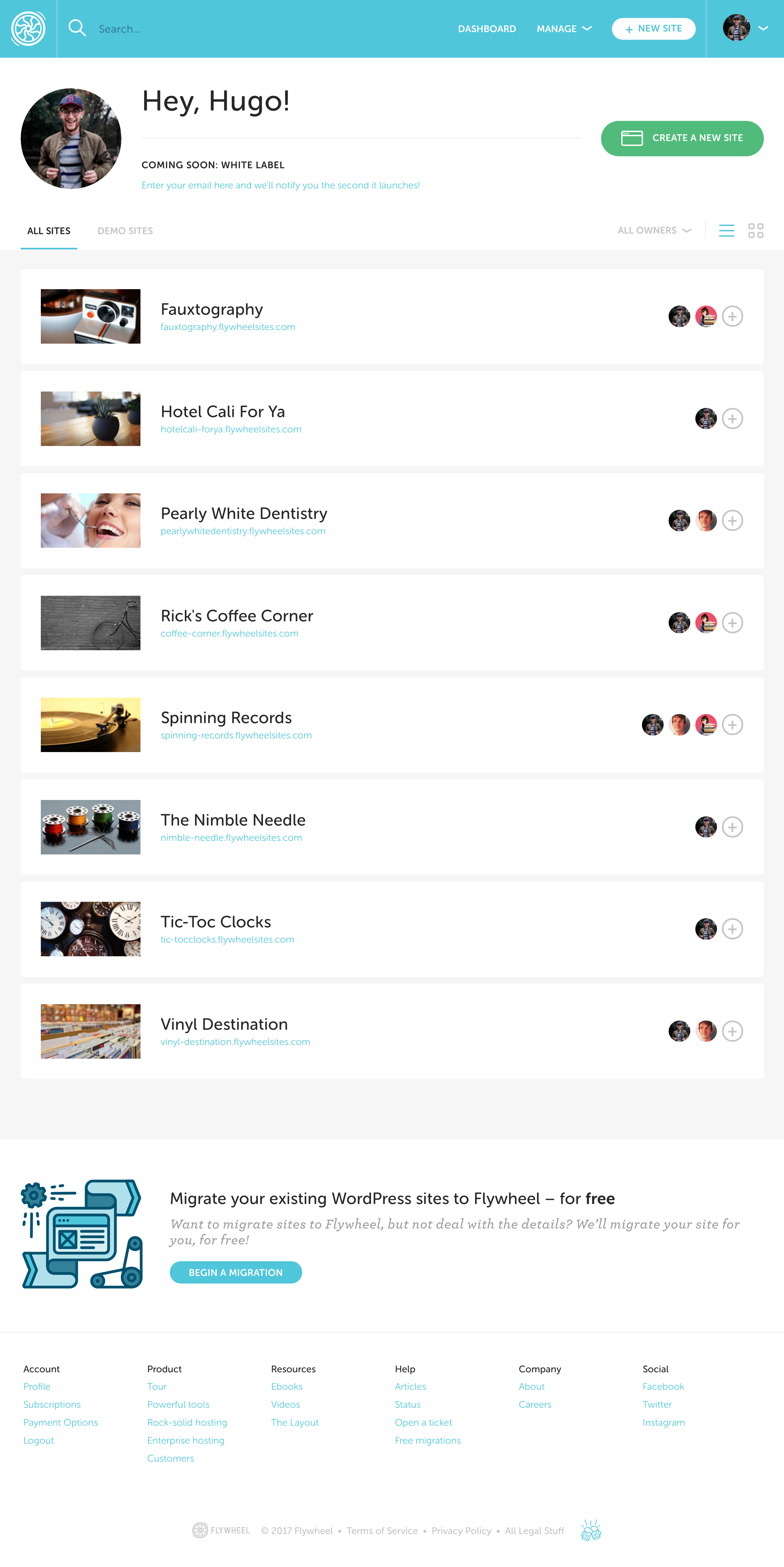Image resolution: width=784 pixels, height=1567 pixels.
Task: Add a collaborator to Fauxtography
Action: 733,316
